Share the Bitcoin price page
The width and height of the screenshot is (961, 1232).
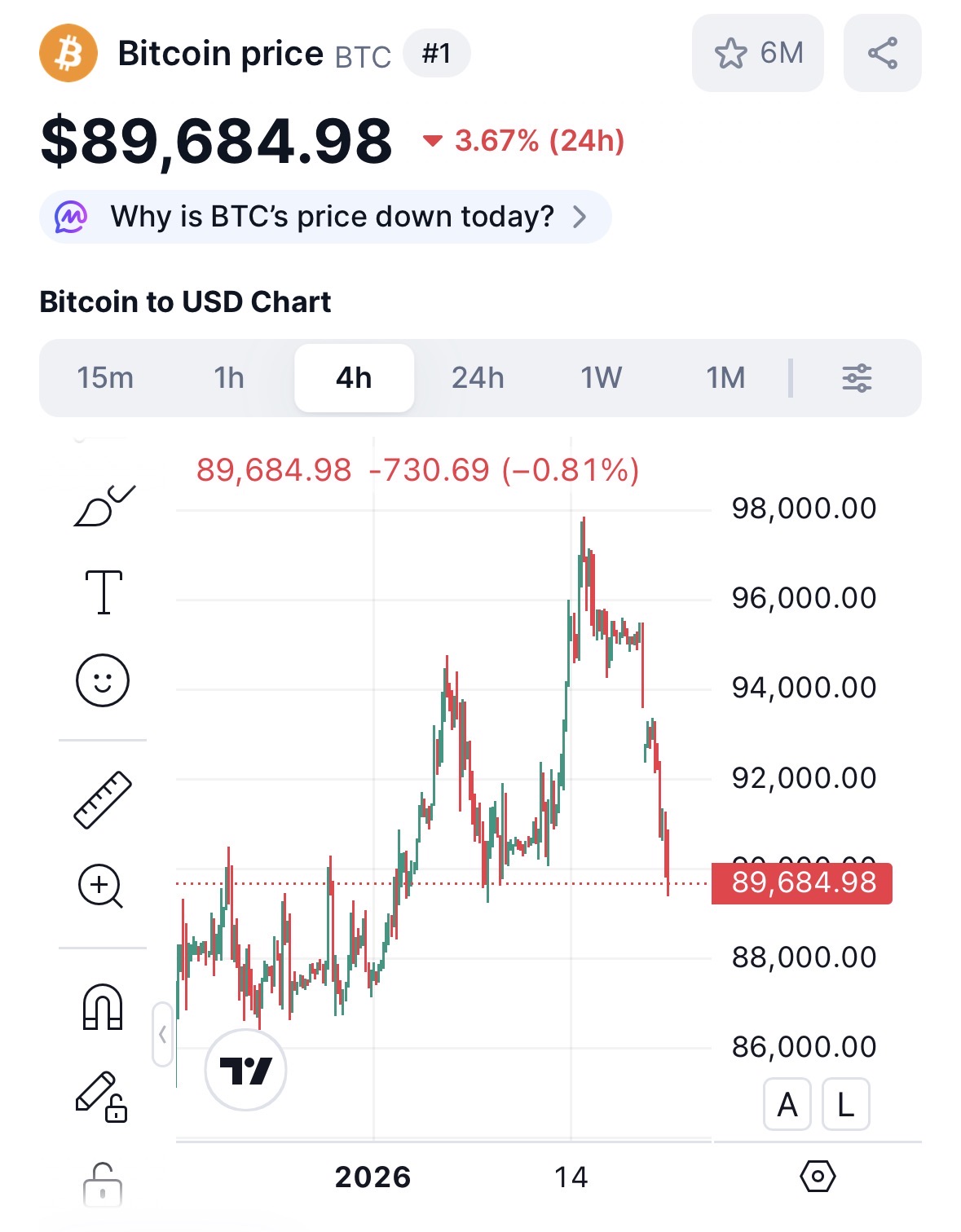pyautogui.click(x=882, y=53)
